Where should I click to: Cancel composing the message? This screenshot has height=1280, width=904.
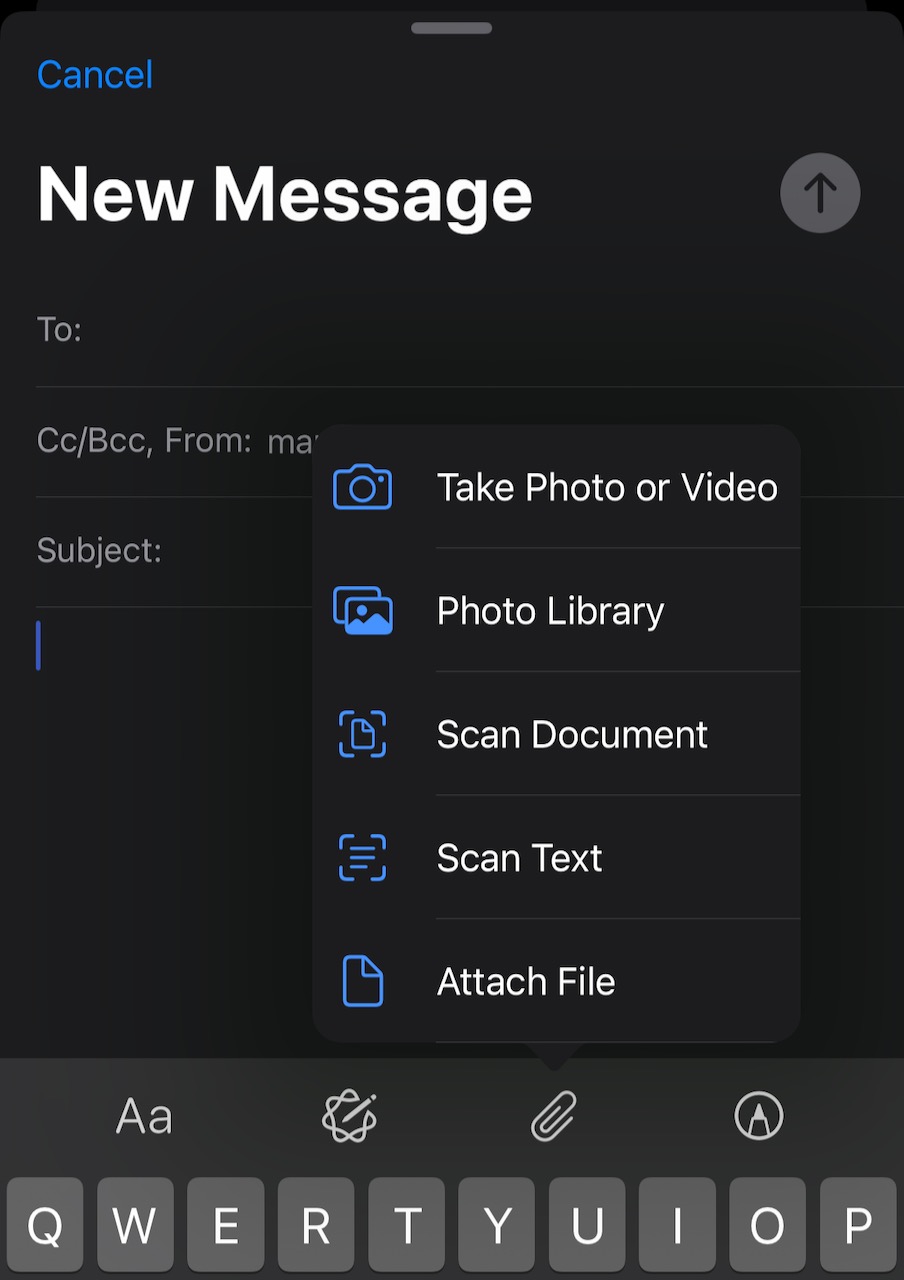[94, 74]
